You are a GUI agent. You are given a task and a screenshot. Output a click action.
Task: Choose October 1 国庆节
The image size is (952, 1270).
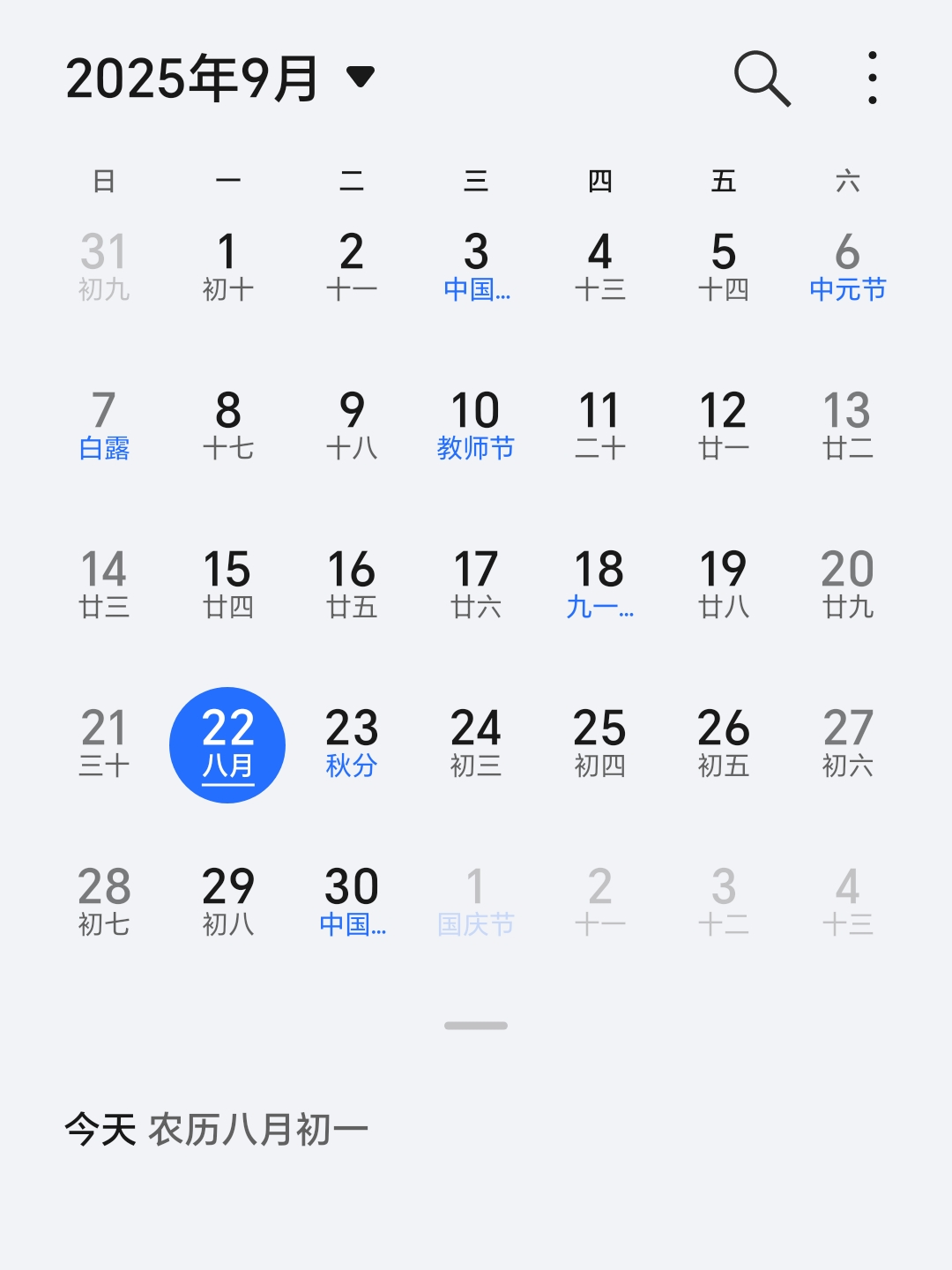click(x=476, y=902)
